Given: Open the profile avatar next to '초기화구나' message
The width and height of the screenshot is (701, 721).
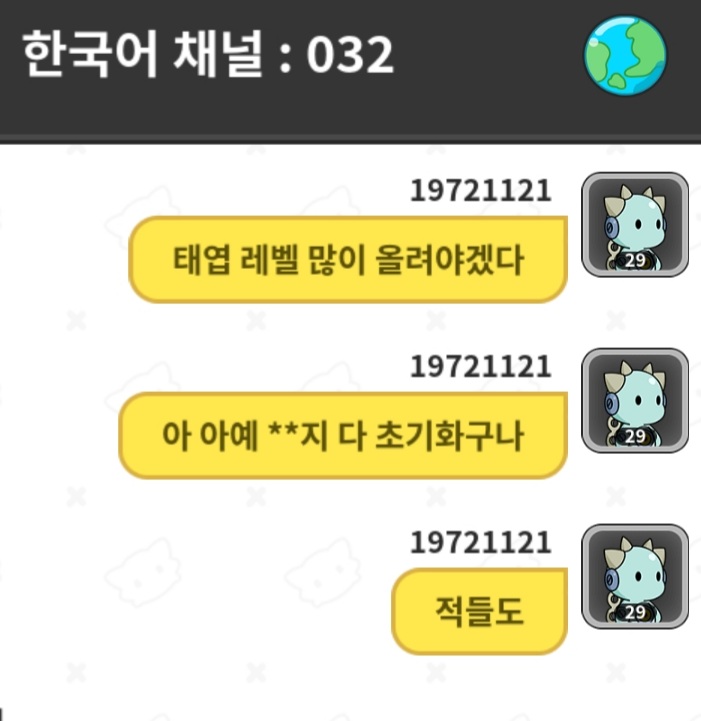Looking at the screenshot, I should (635, 400).
